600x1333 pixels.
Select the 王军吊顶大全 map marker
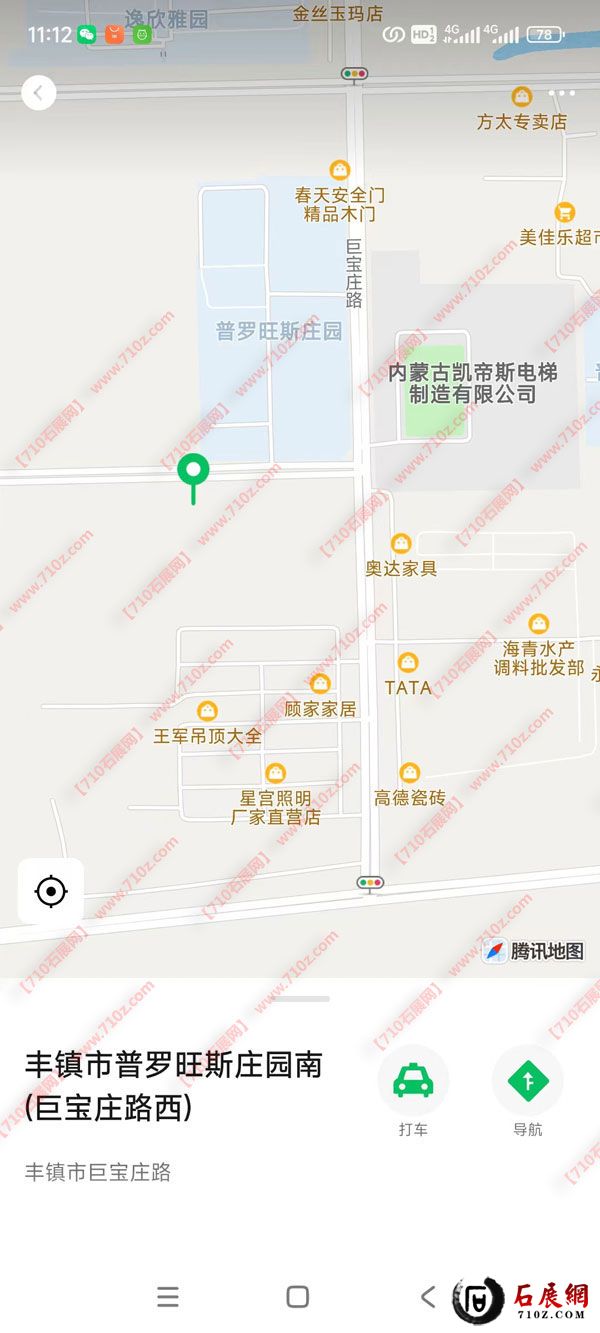208,711
